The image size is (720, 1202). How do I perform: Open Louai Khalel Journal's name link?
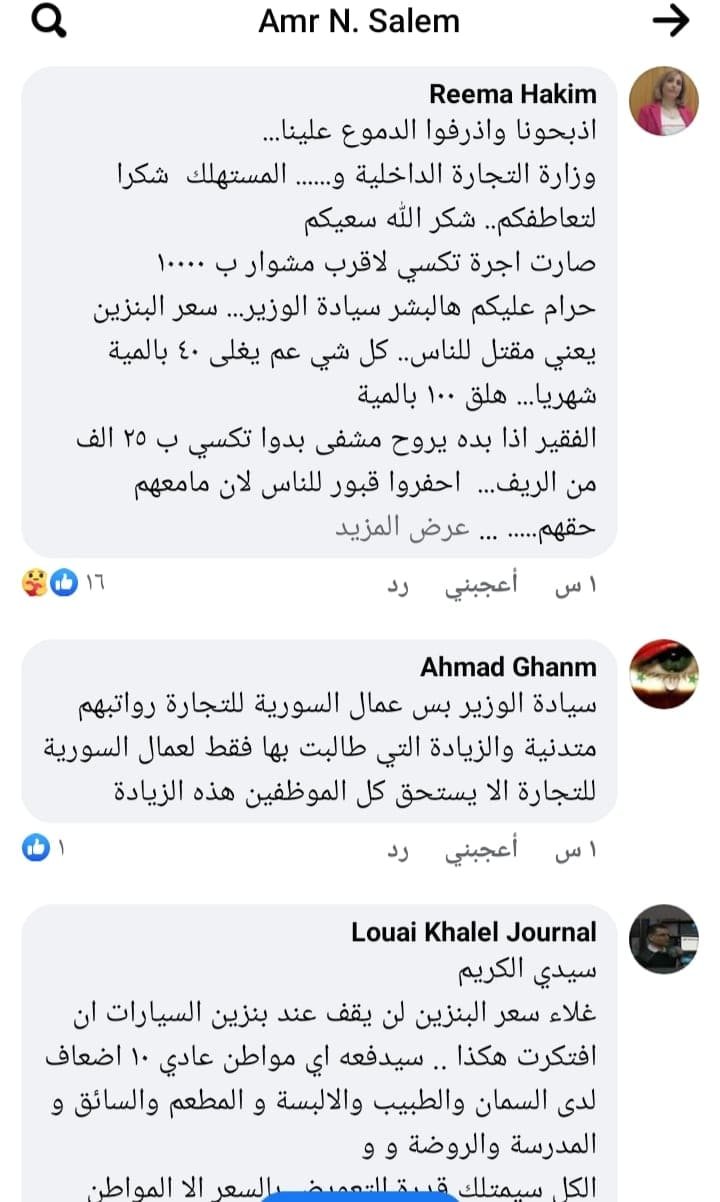[x=473, y=932]
